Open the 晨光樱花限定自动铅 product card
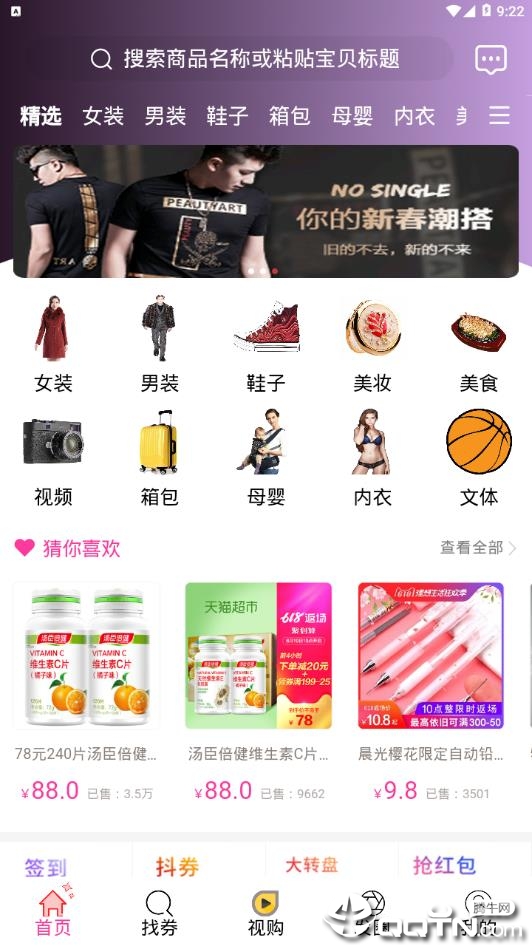This screenshot has height=946, width=532. (431, 693)
